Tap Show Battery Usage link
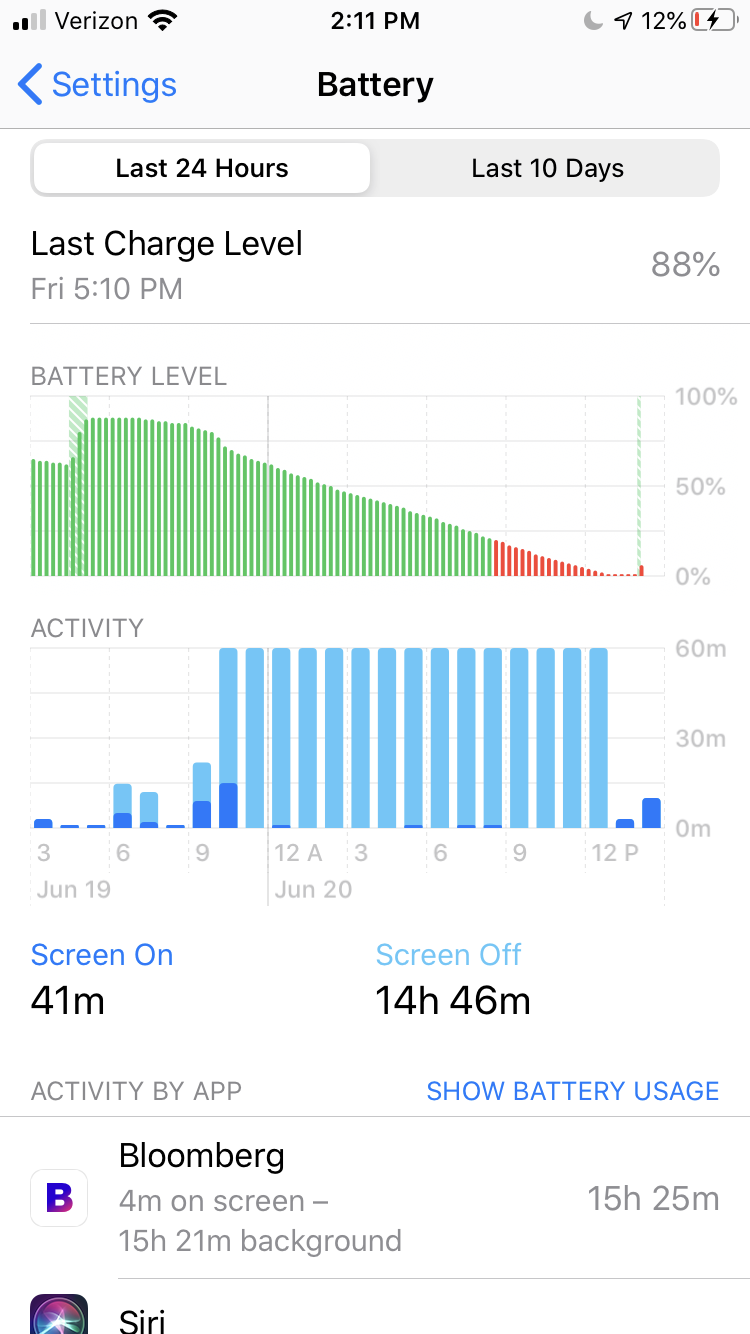Viewport: 750px width, 1334px height. point(572,1091)
